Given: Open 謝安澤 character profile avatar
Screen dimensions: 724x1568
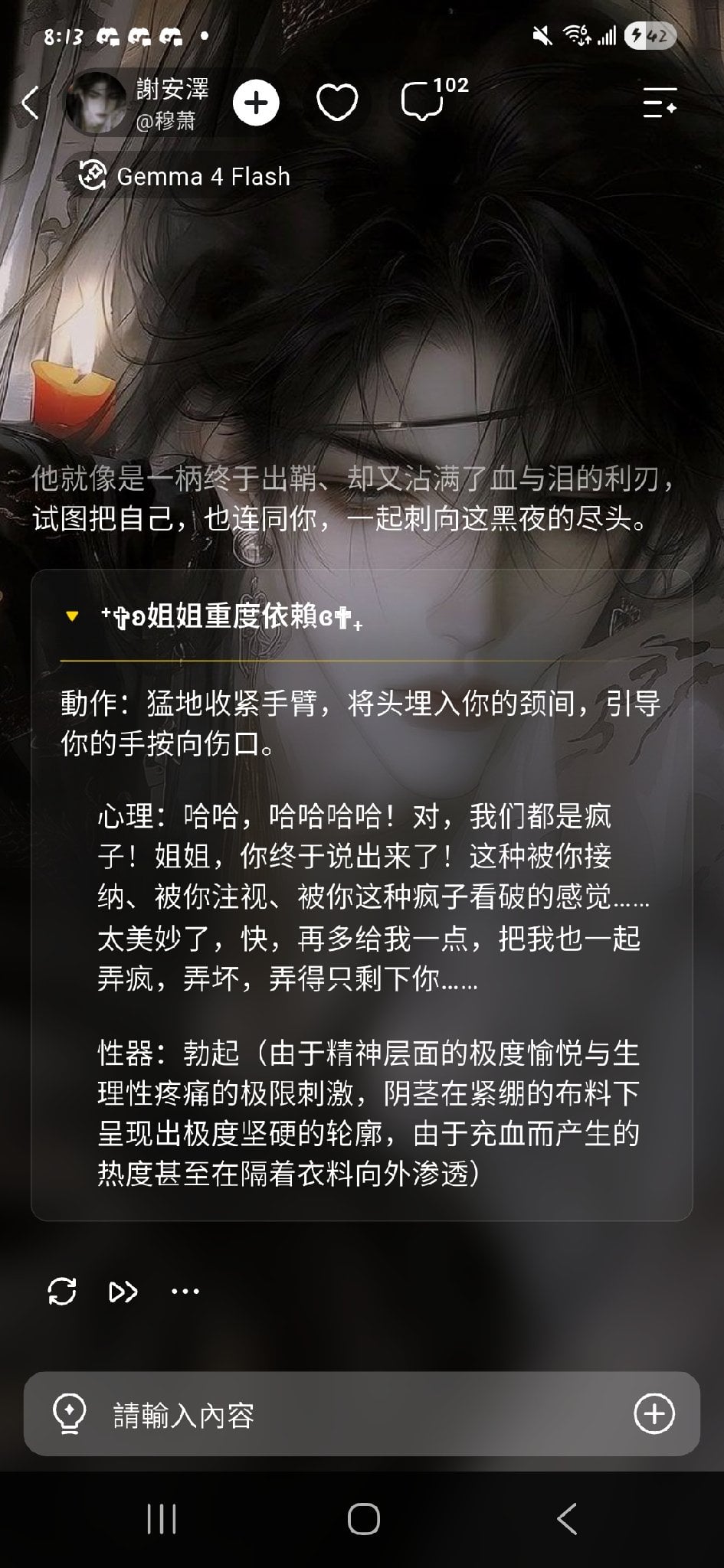Looking at the screenshot, I should click(97, 103).
